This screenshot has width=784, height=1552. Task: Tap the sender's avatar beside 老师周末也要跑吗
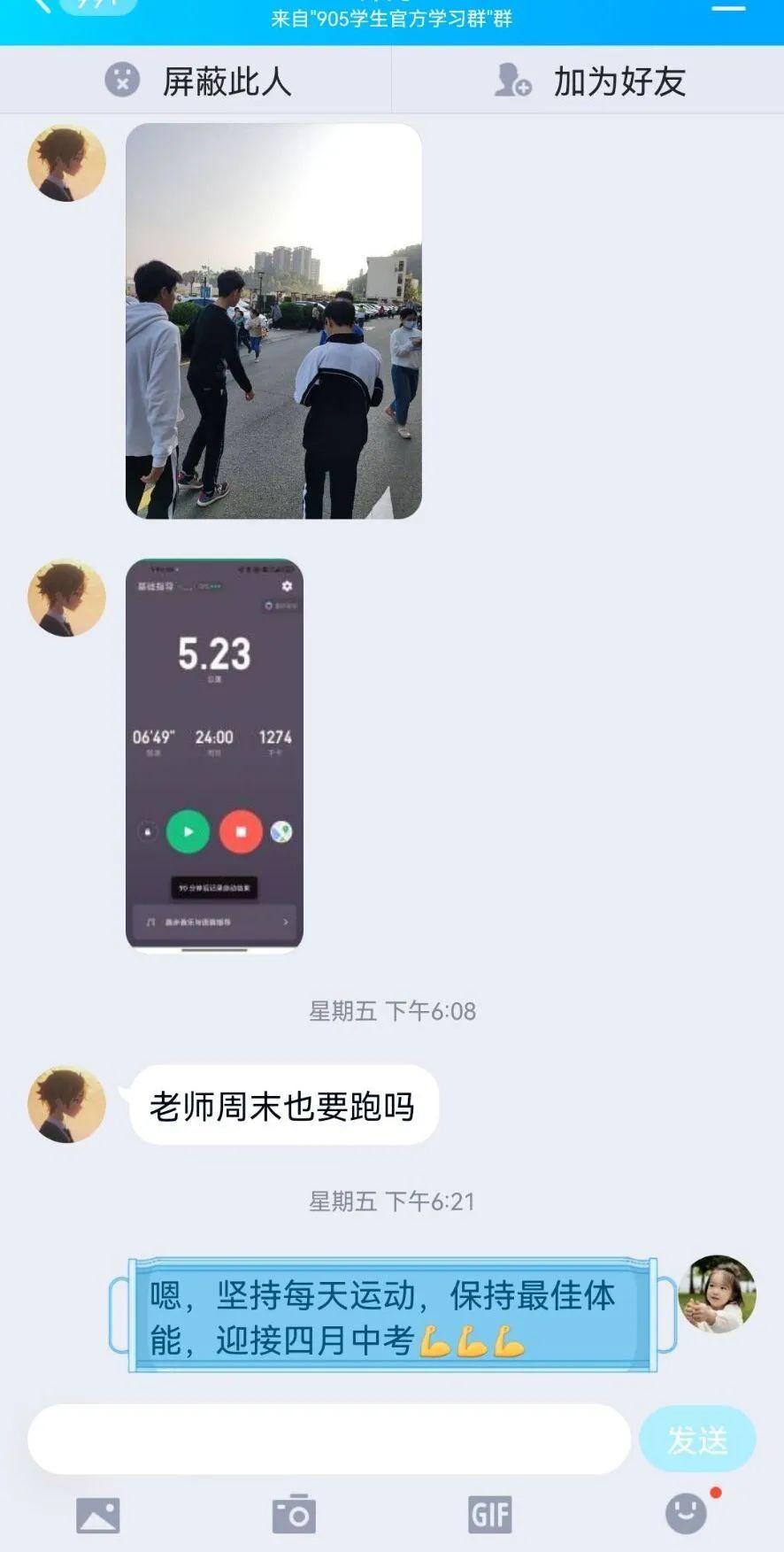click(x=66, y=1104)
